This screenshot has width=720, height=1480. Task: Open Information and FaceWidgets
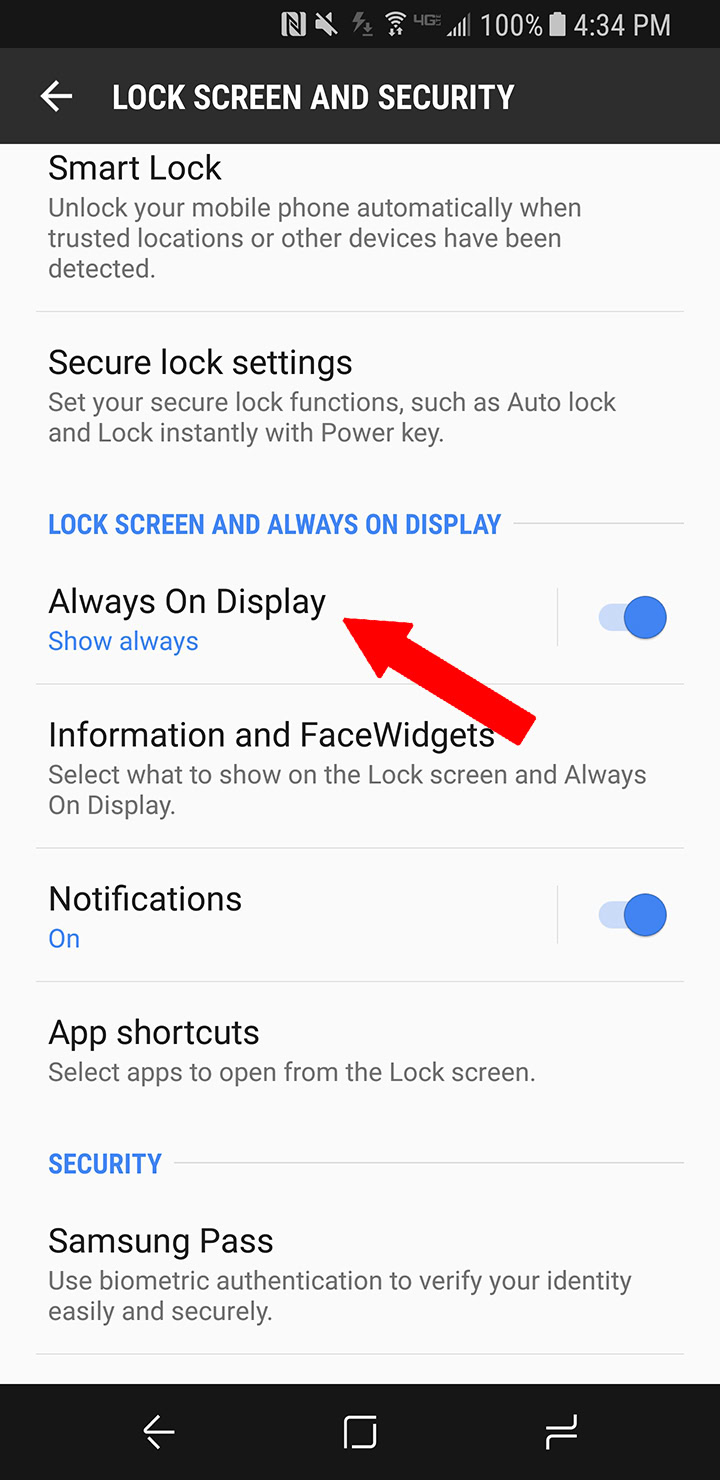pos(360,766)
